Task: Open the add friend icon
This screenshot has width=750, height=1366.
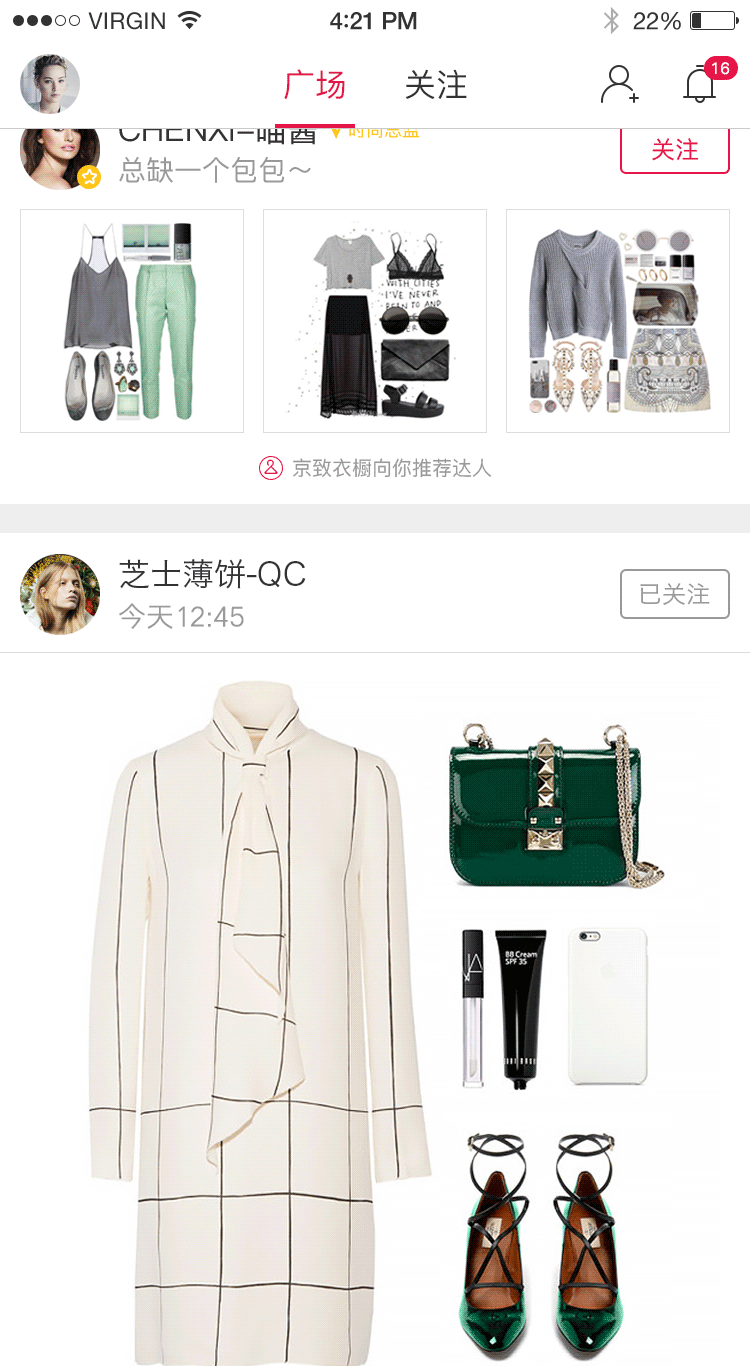Action: [619, 85]
